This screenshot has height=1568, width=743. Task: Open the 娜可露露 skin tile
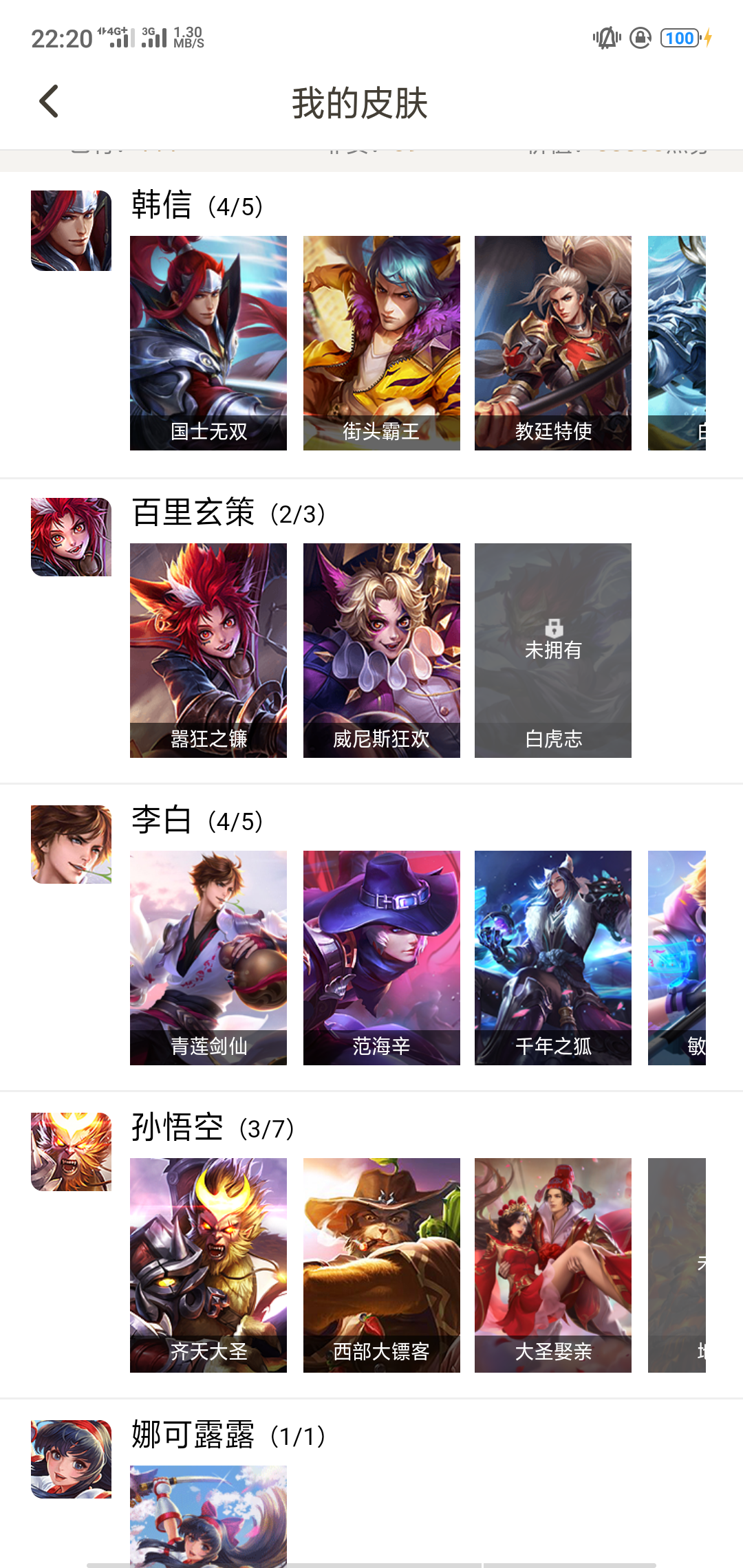[x=208, y=1513]
